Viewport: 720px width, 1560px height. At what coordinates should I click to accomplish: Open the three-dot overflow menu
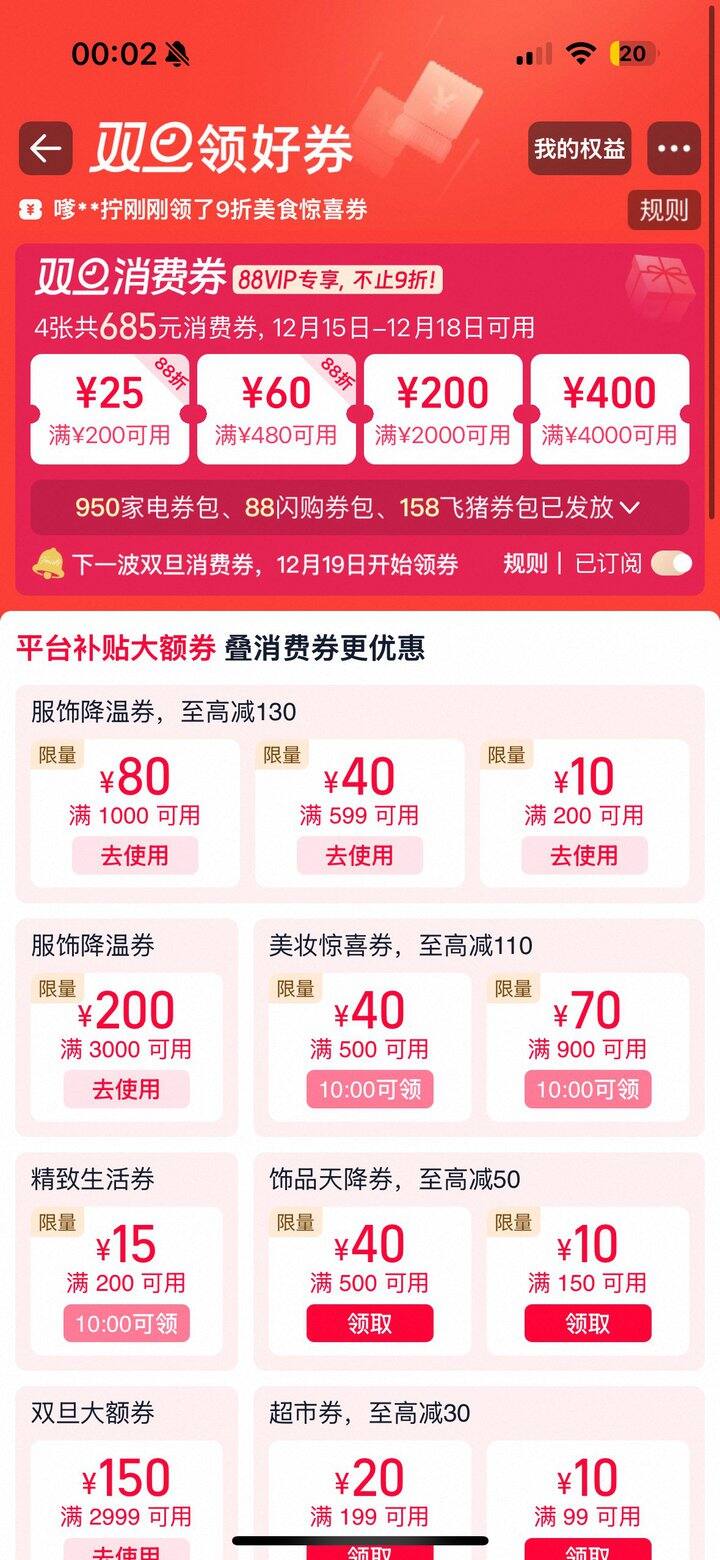coord(673,149)
